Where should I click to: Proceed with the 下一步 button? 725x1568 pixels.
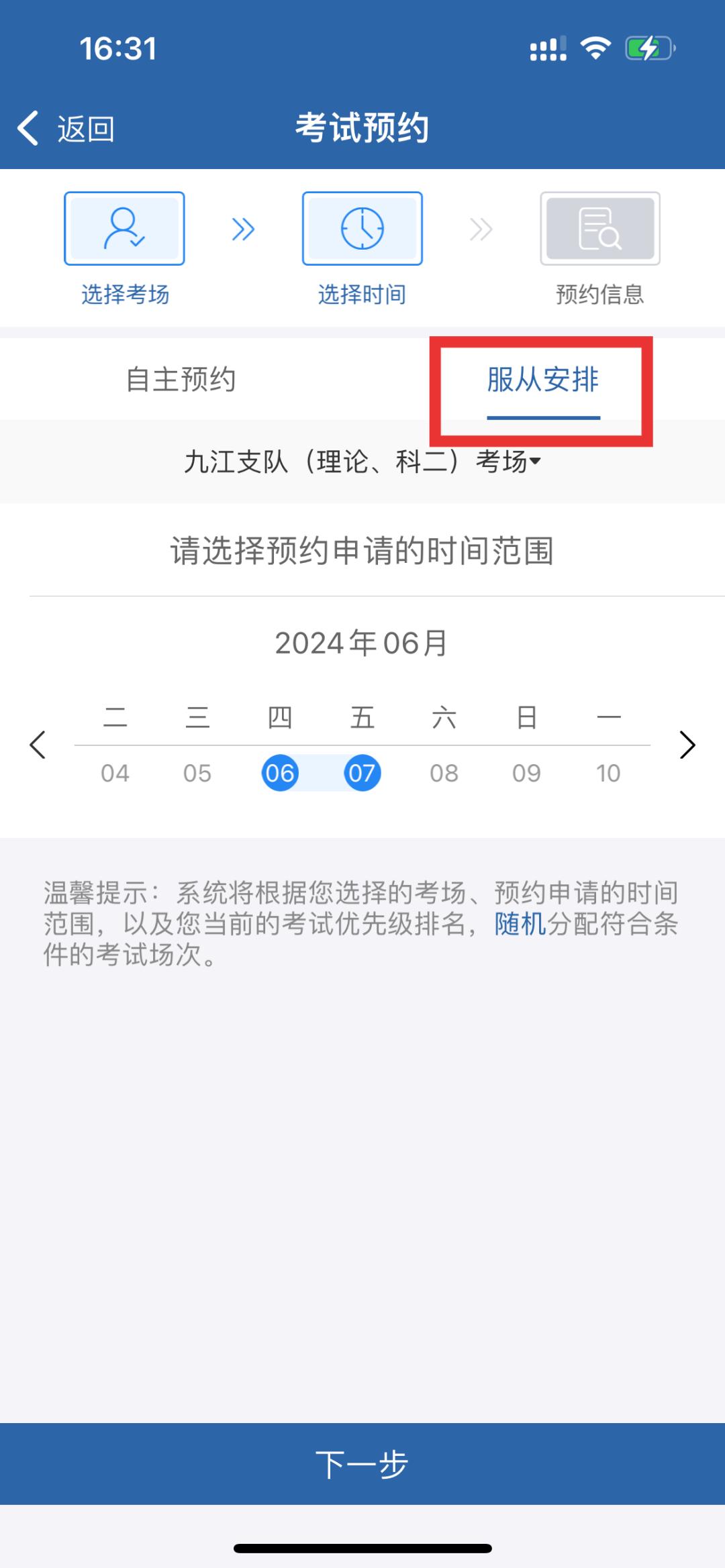tap(362, 1463)
